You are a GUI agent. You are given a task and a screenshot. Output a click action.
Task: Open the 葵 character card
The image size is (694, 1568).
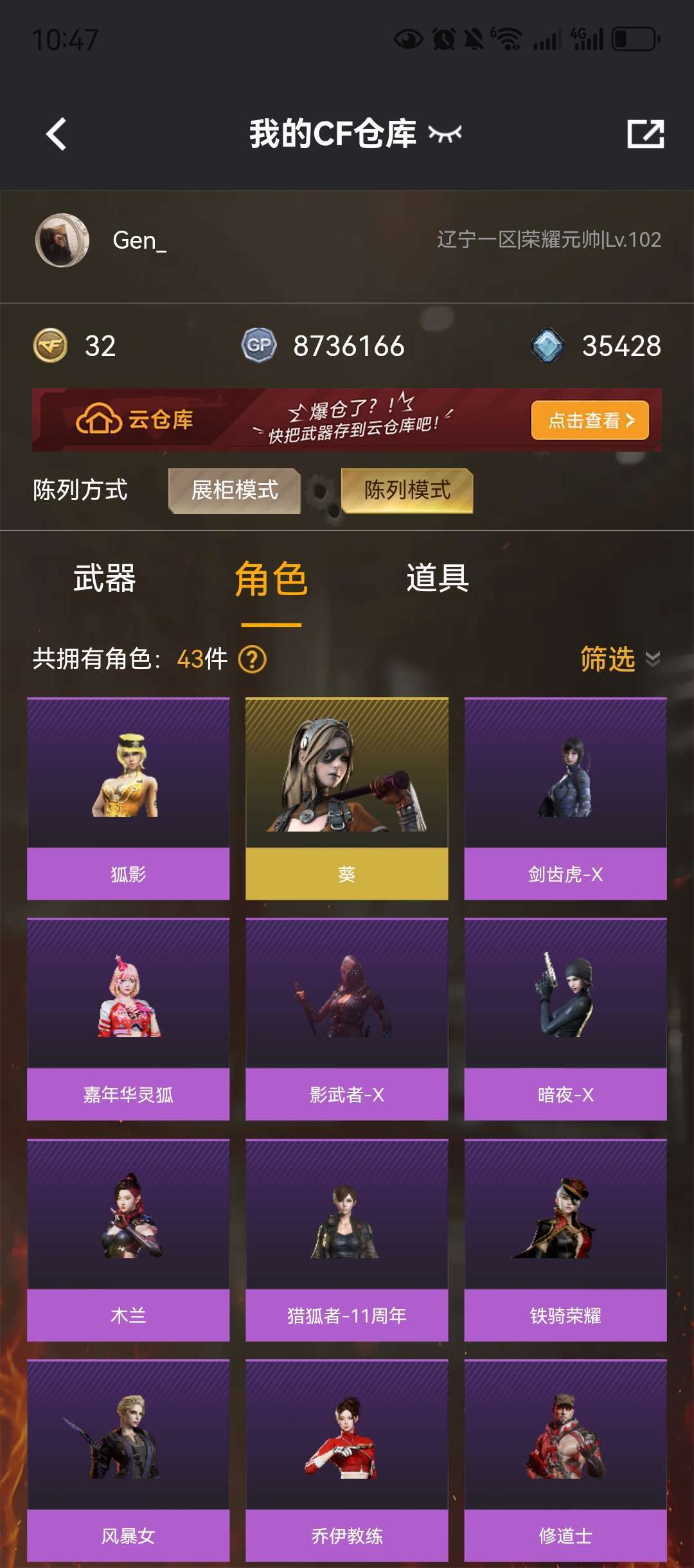click(346, 798)
